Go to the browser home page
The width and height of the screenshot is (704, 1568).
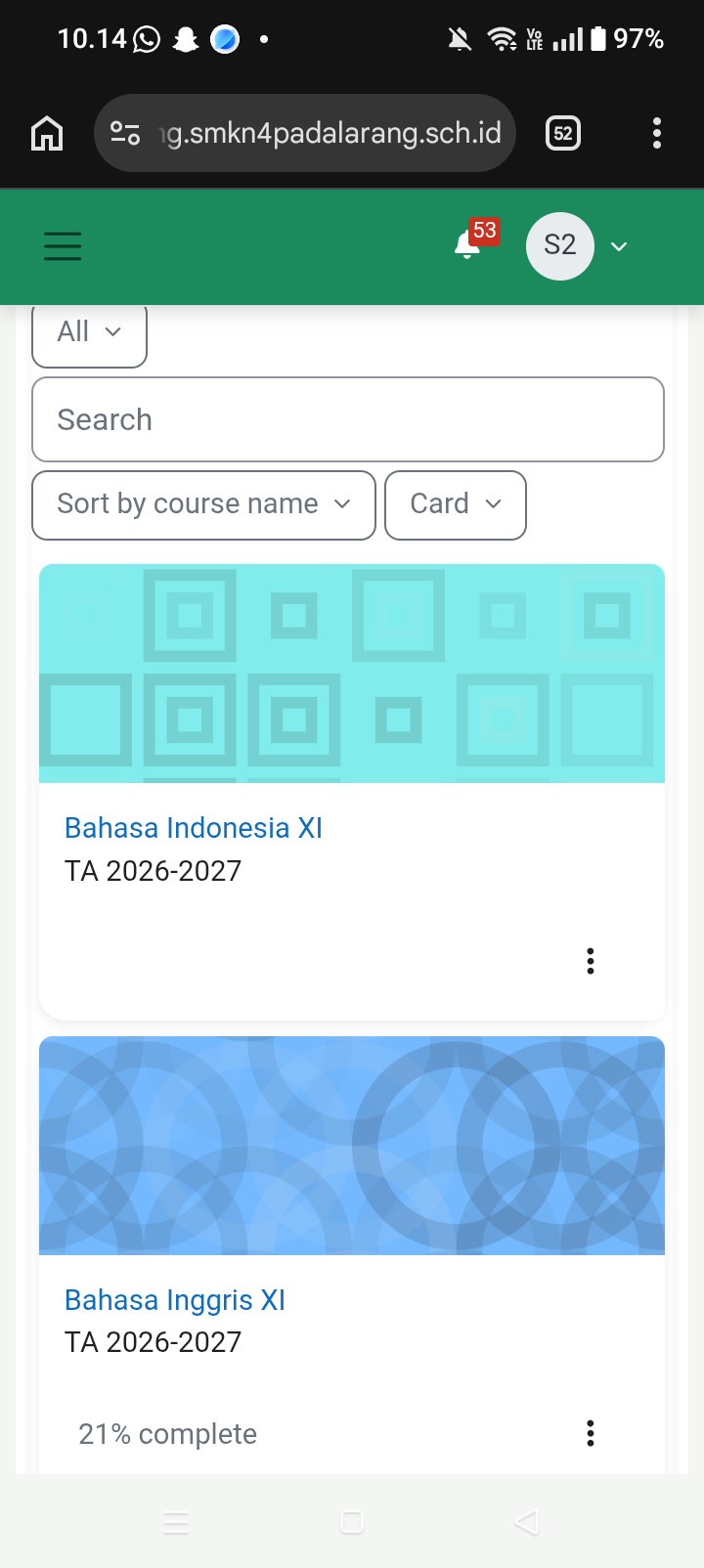pos(47,133)
